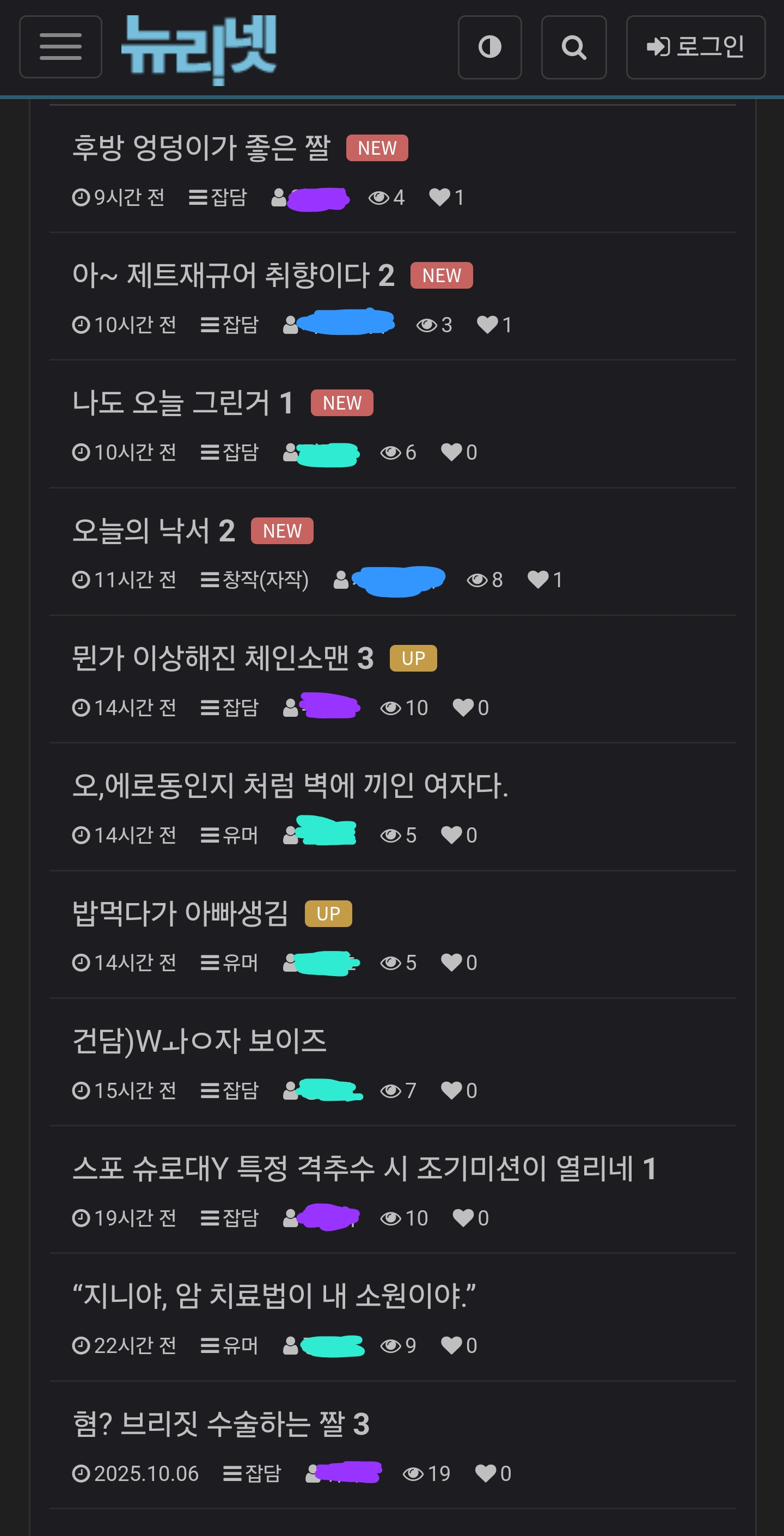Tap the 로그인 login button

695,47
